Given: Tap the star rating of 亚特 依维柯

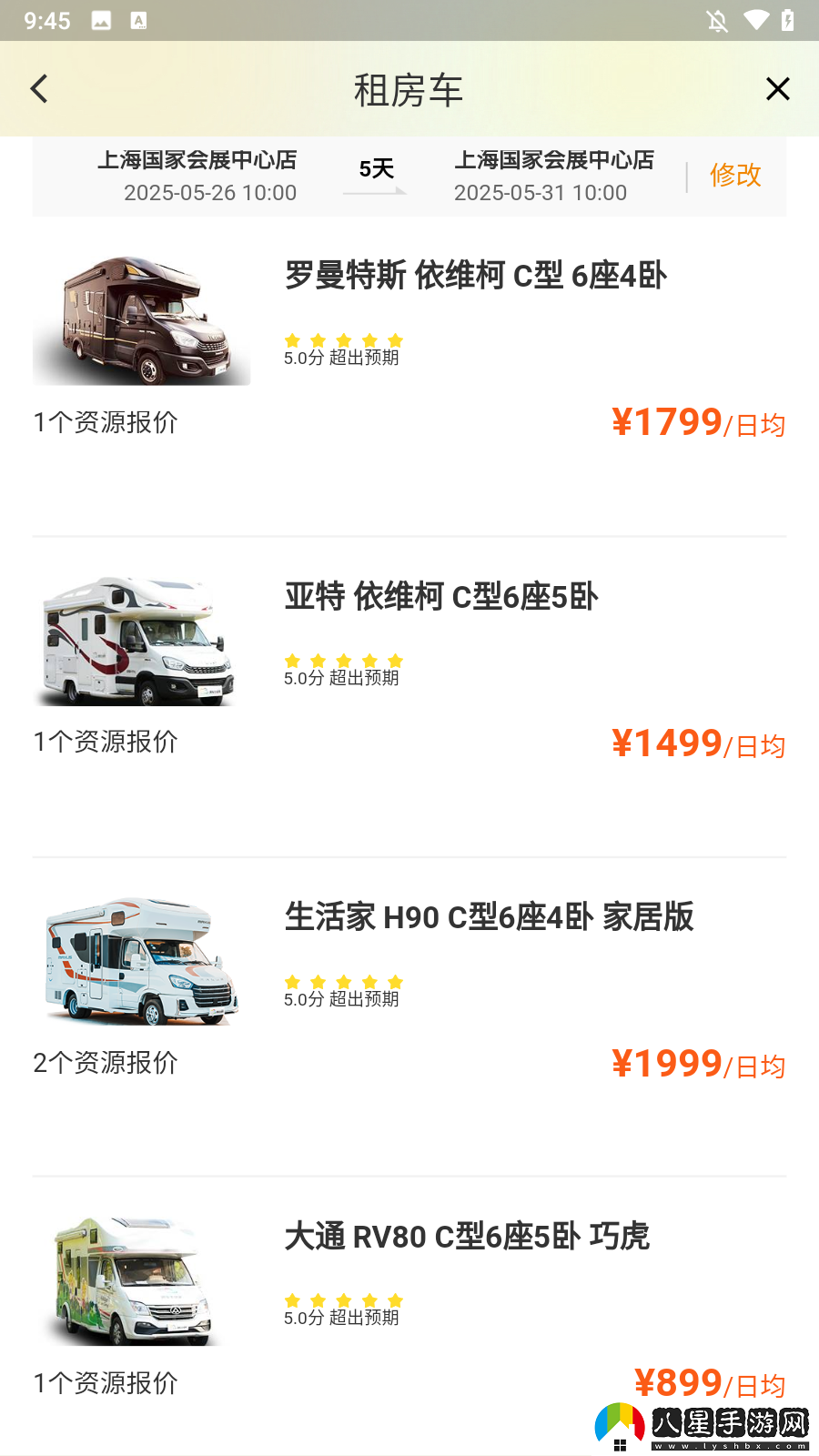Looking at the screenshot, I should point(343,661).
